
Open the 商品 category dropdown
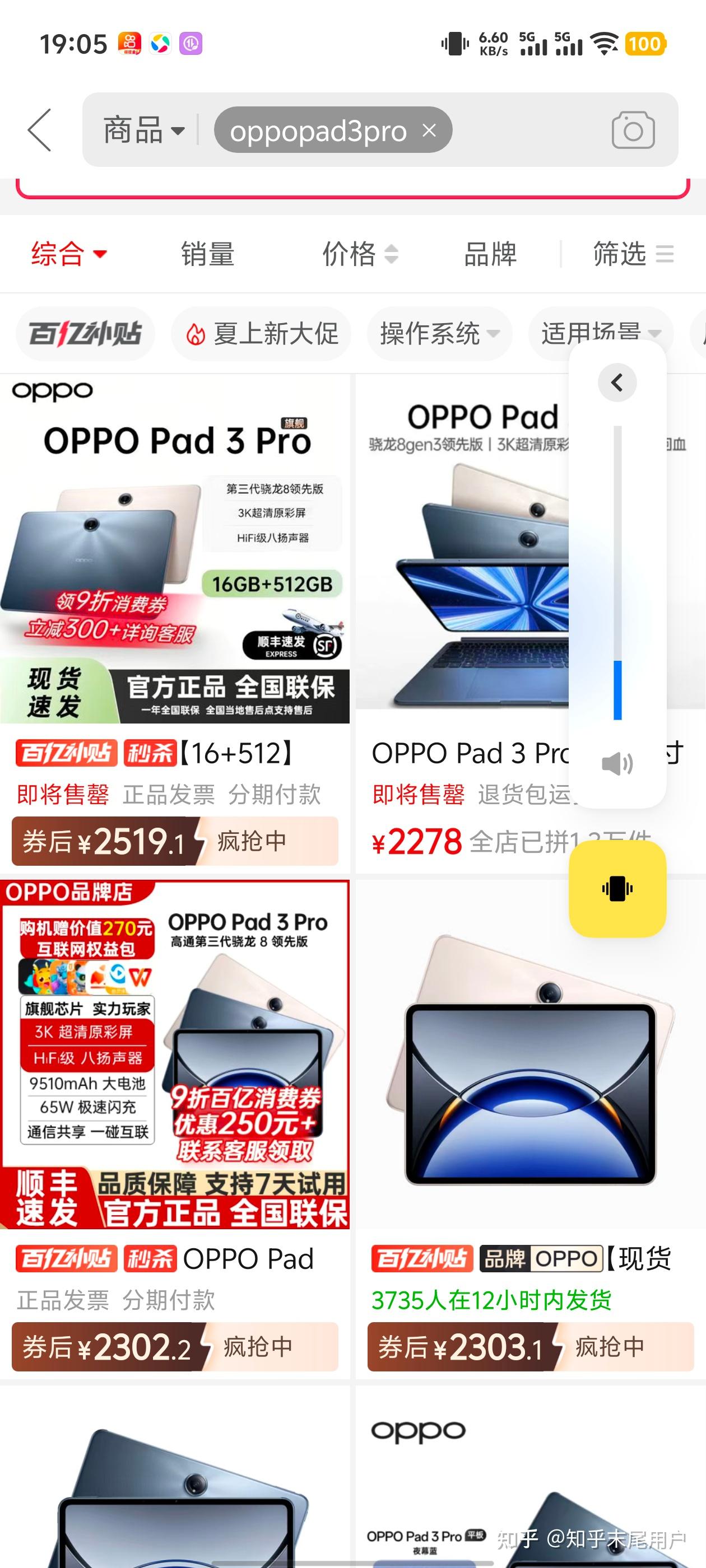(141, 130)
